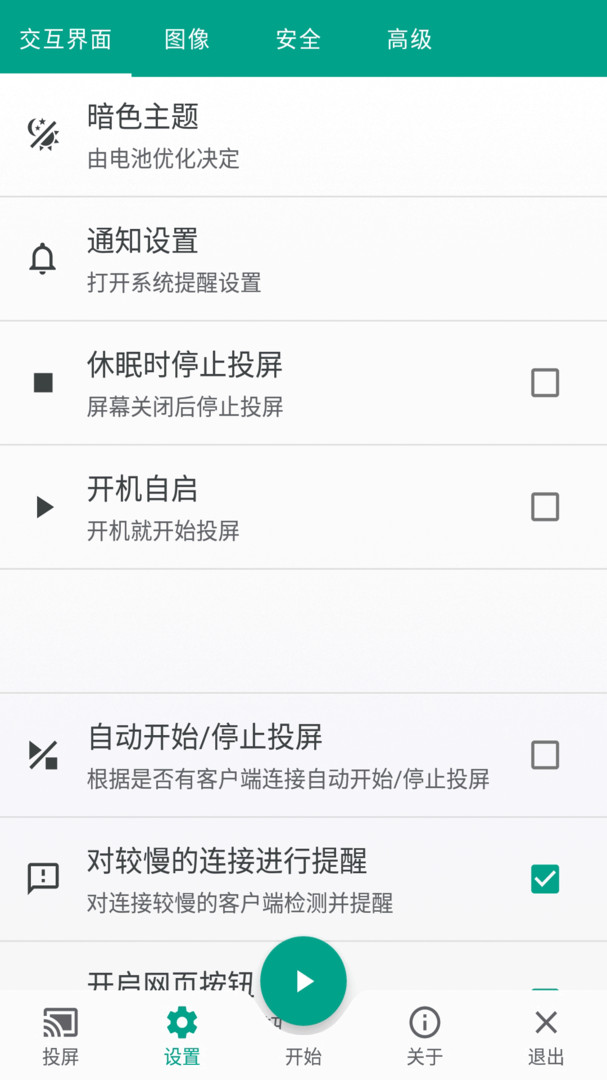Tap the 交互界面 tab
This screenshot has width=607, height=1080.
[66, 39]
